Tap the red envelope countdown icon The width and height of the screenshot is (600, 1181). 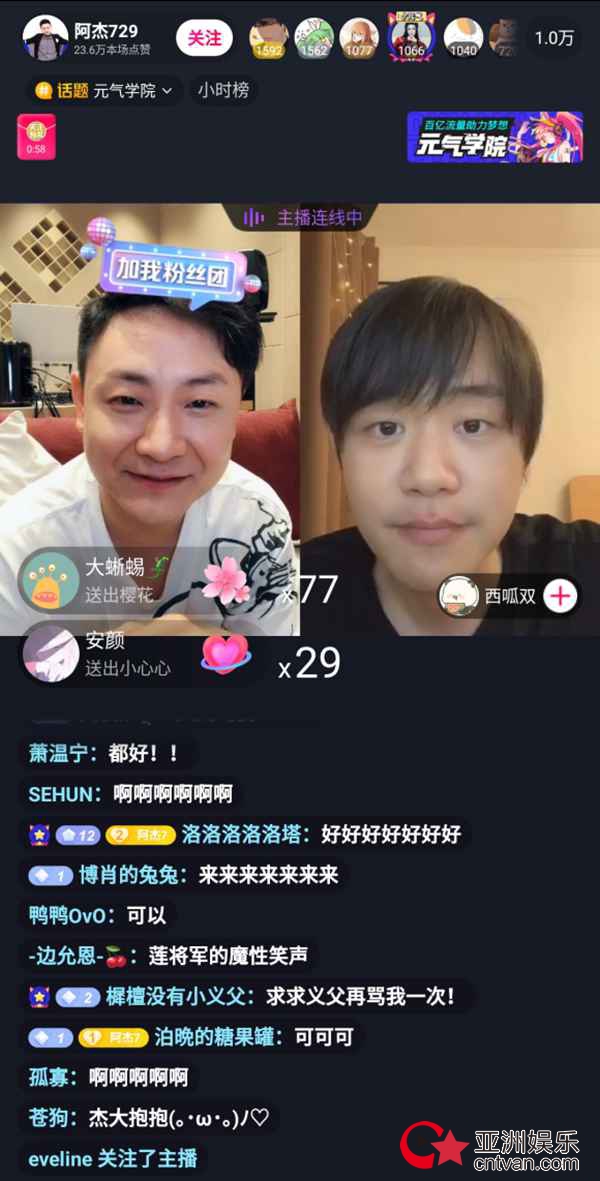click(36, 138)
